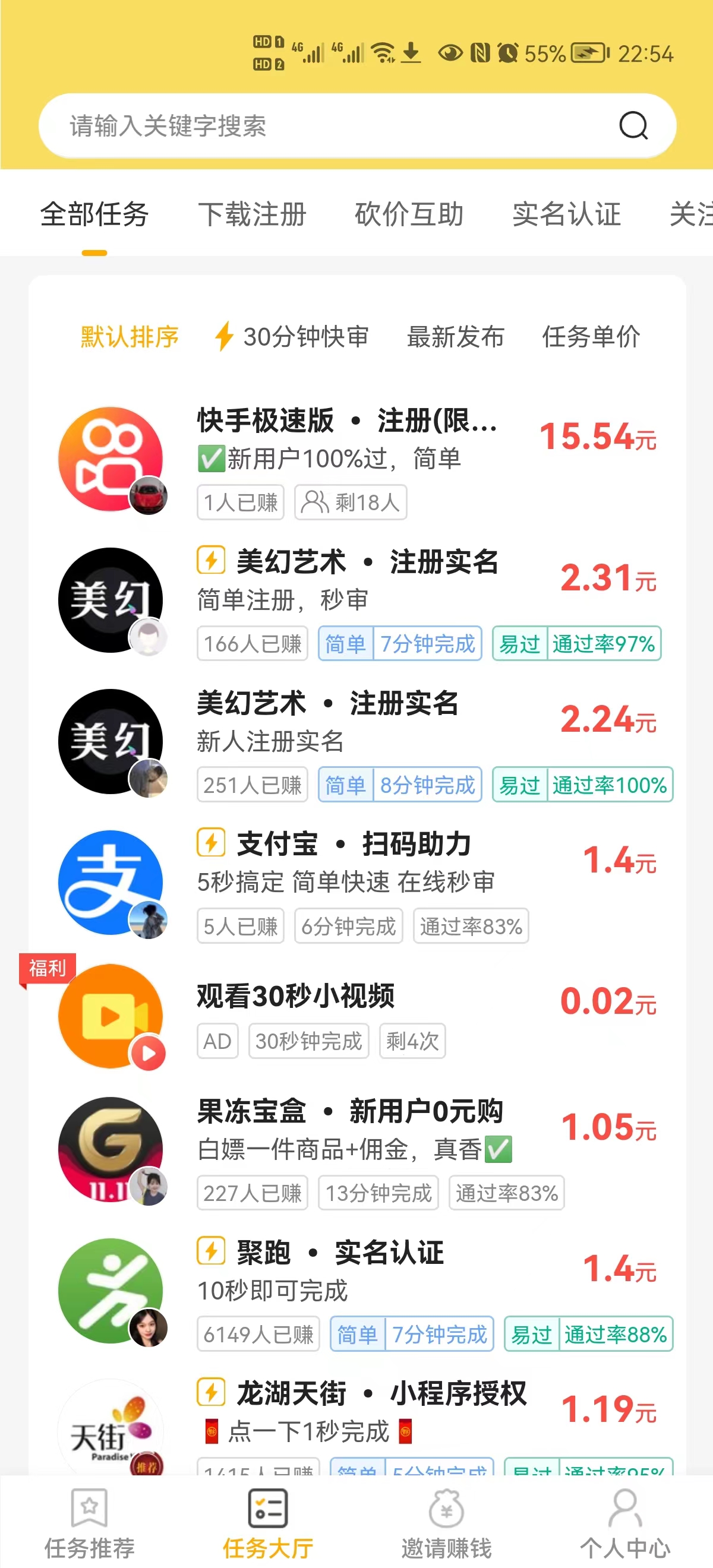The image size is (713, 1568).
Task: Enable sorting by 任务单价
Action: [592, 338]
